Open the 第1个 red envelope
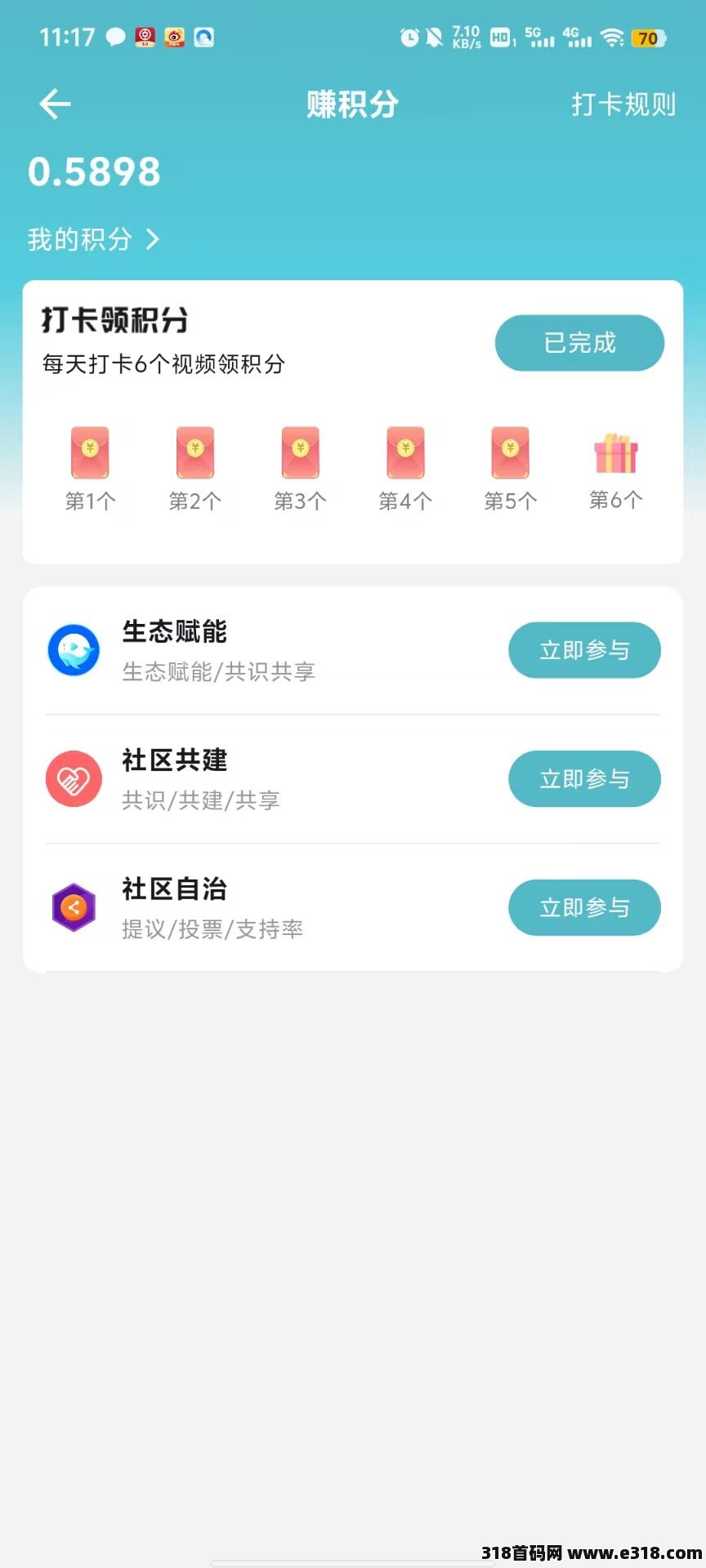This screenshot has height=1568, width=706. [90, 452]
